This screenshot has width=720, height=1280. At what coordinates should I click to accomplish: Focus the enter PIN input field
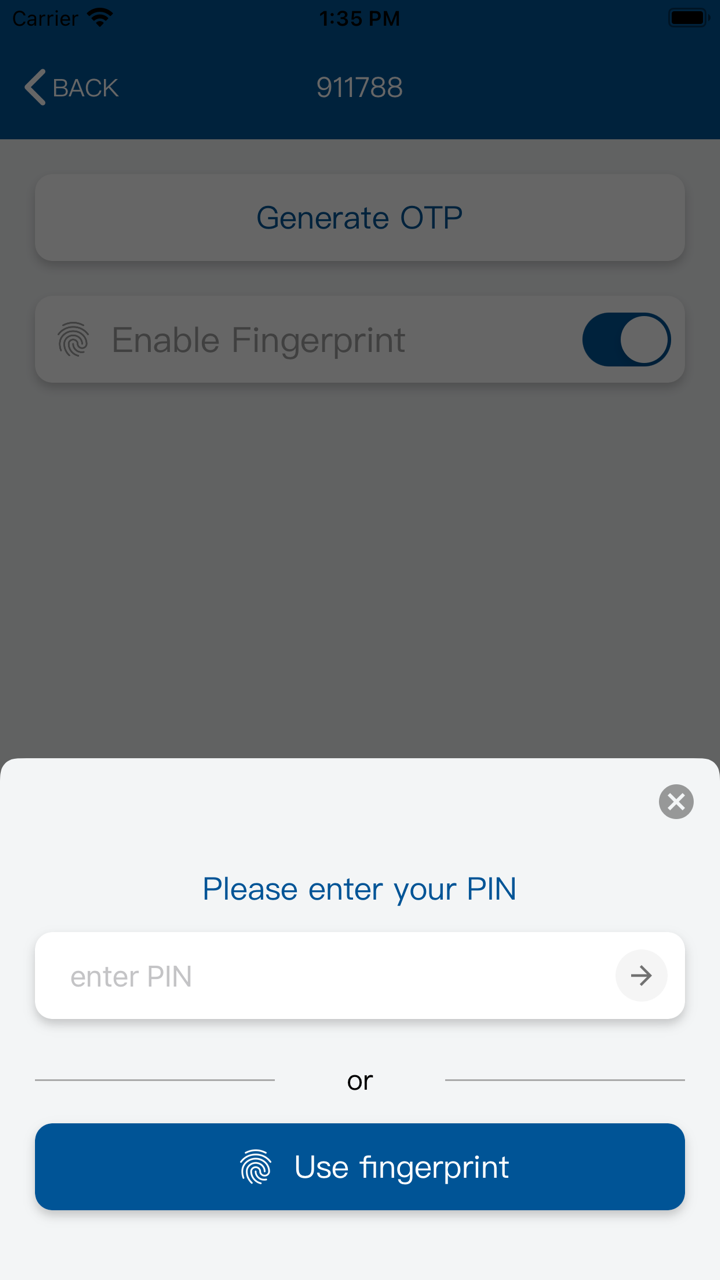(300, 975)
